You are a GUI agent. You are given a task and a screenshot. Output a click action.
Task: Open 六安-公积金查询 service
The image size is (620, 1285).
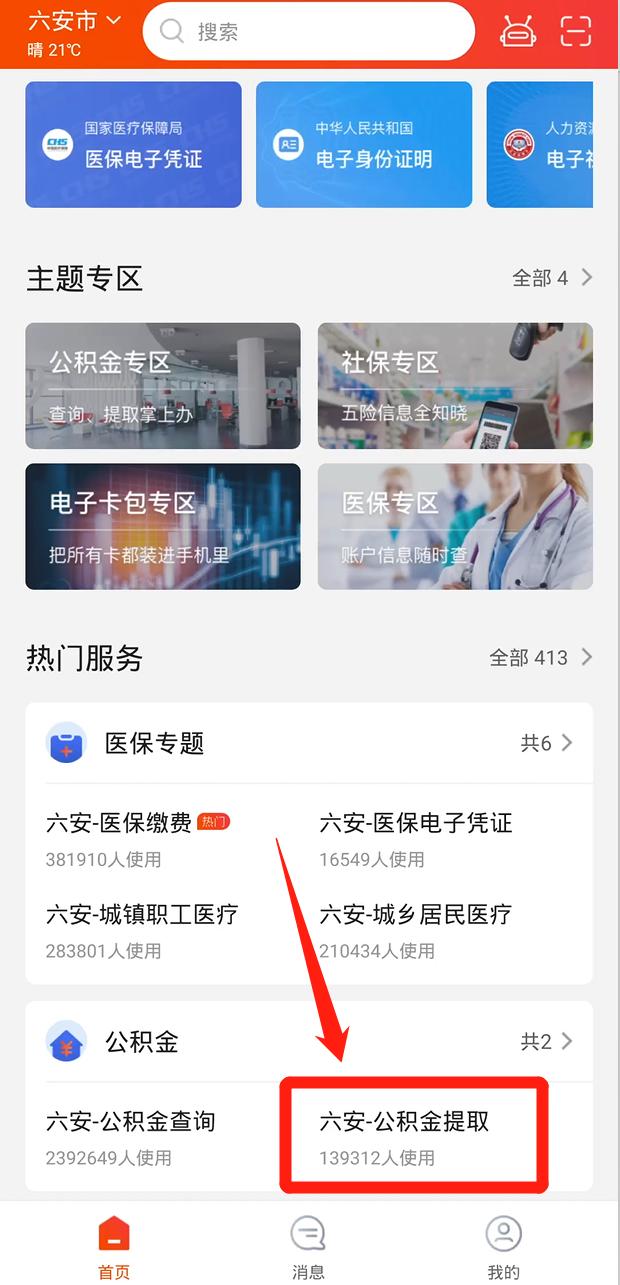pyautogui.click(x=131, y=1122)
